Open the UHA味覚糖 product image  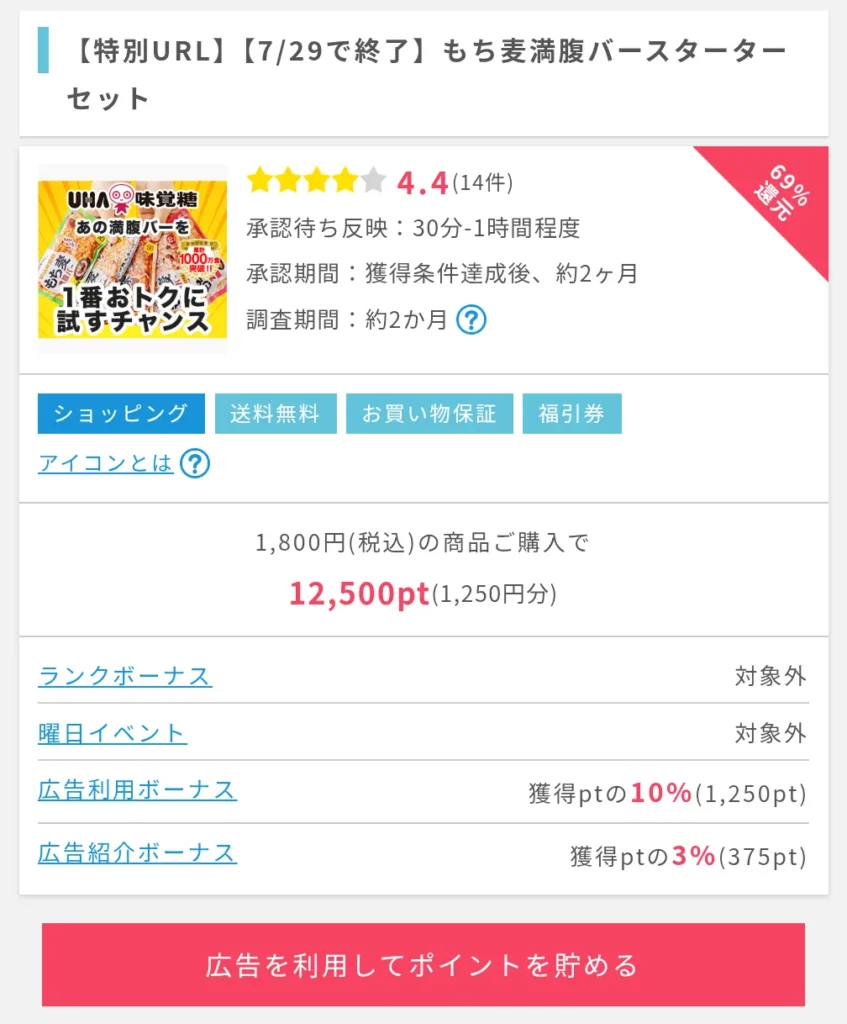tap(132, 259)
